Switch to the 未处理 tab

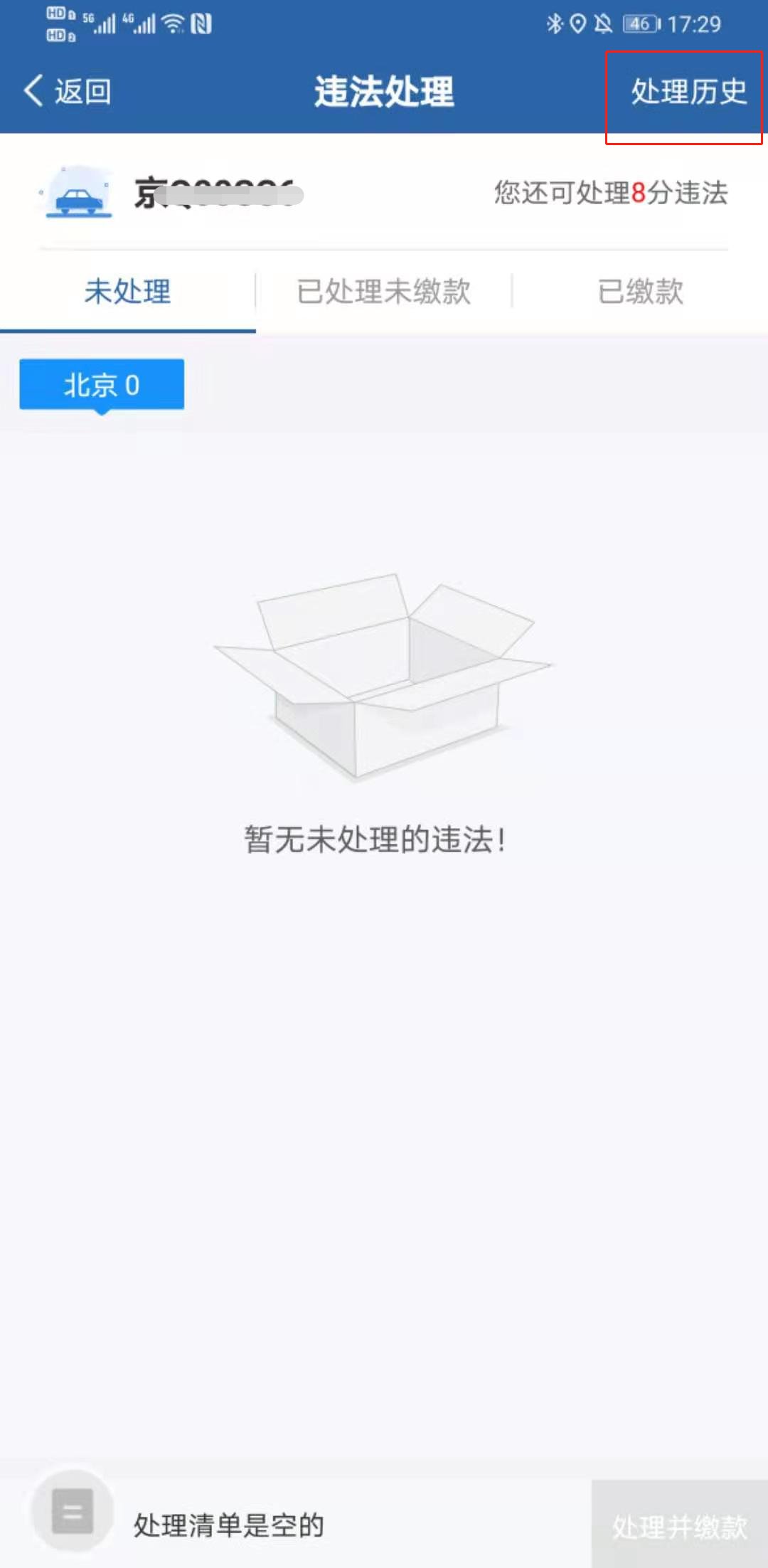tap(128, 292)
